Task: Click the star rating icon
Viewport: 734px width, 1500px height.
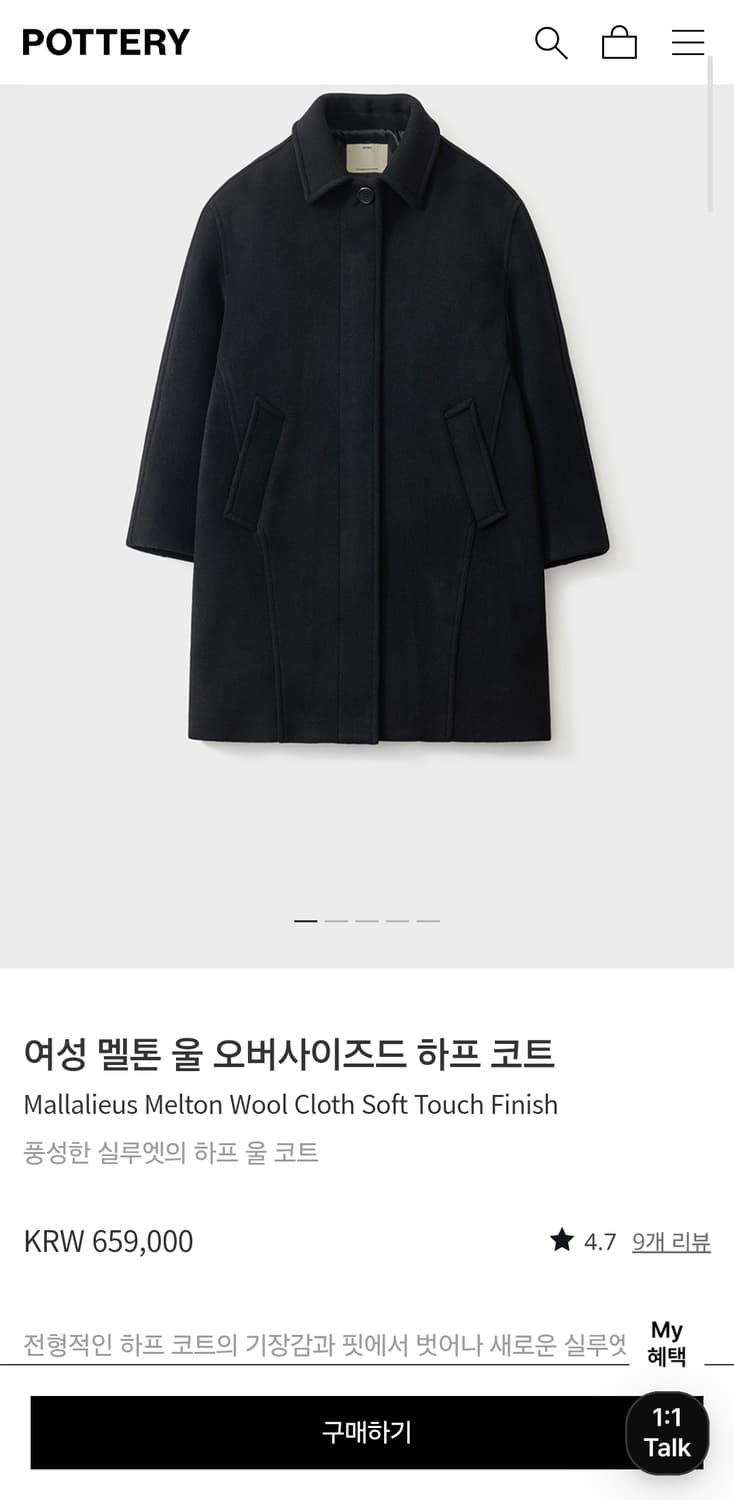Action: (x=561, y=1241)
